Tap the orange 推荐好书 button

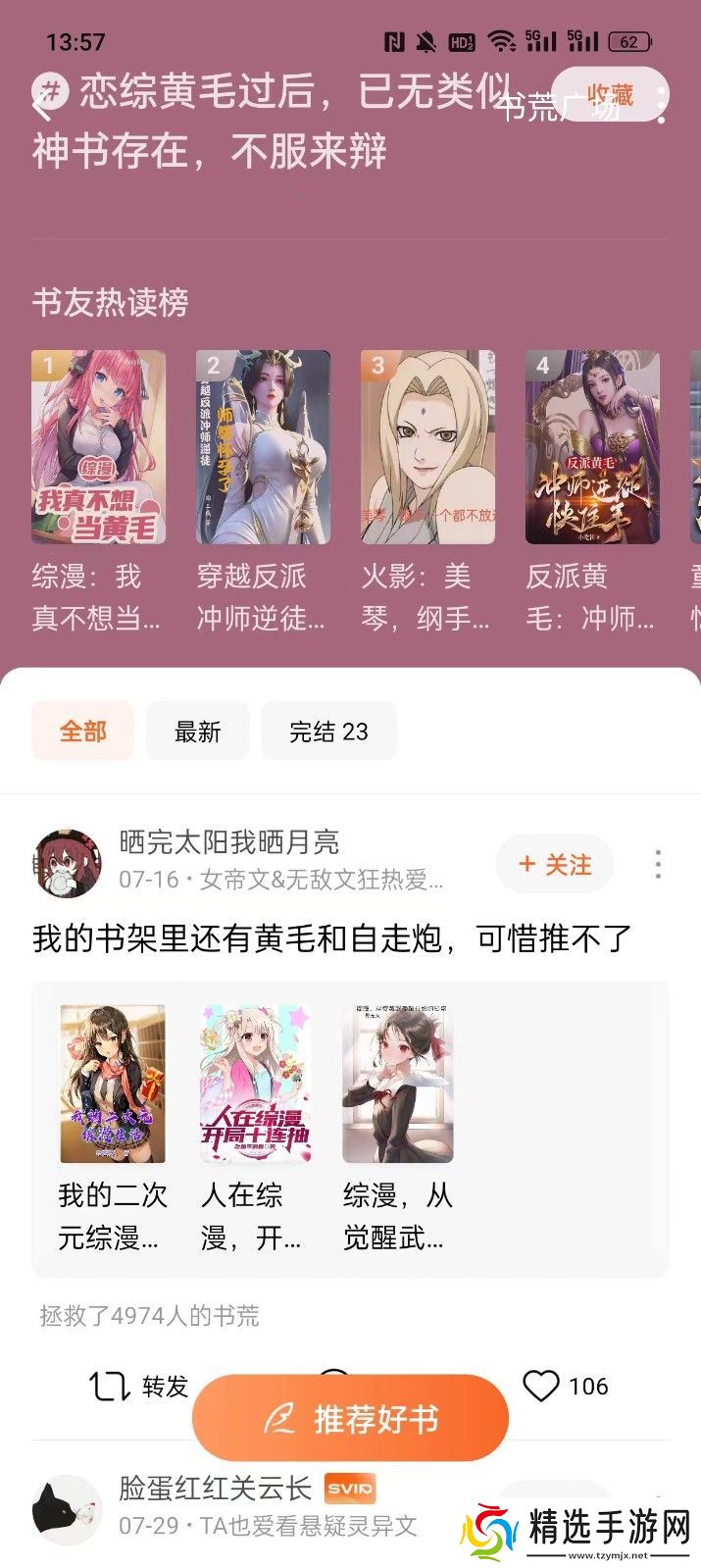350,1418
